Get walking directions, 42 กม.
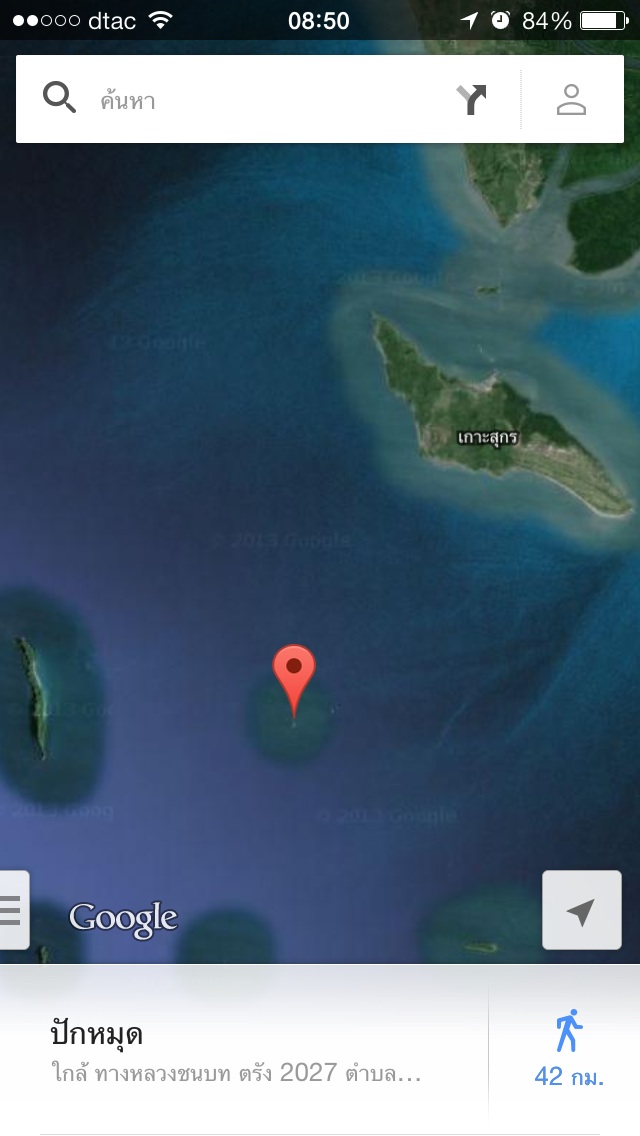The height and width of the screenshot is (1136, 640). tap(568, 1050)
